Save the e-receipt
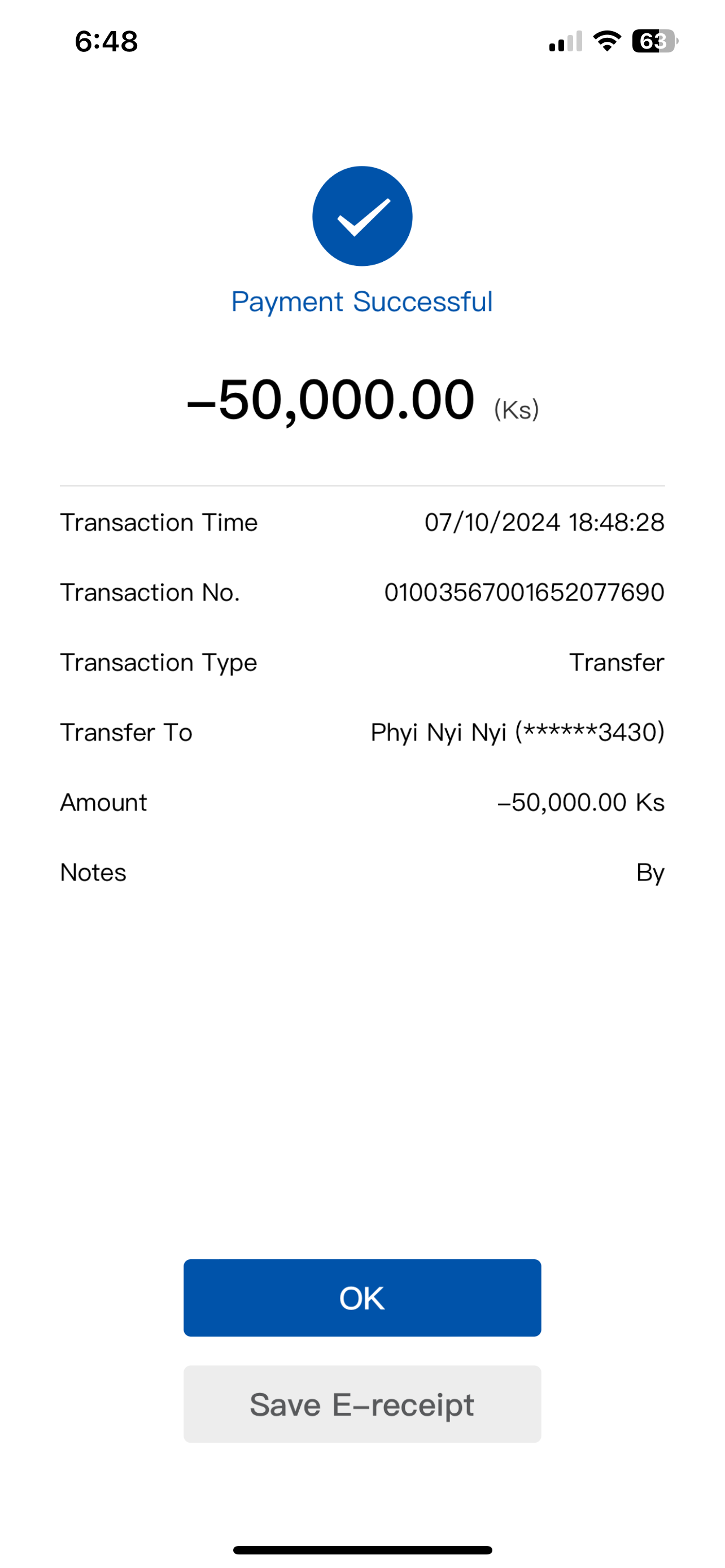 point(362,1404)
